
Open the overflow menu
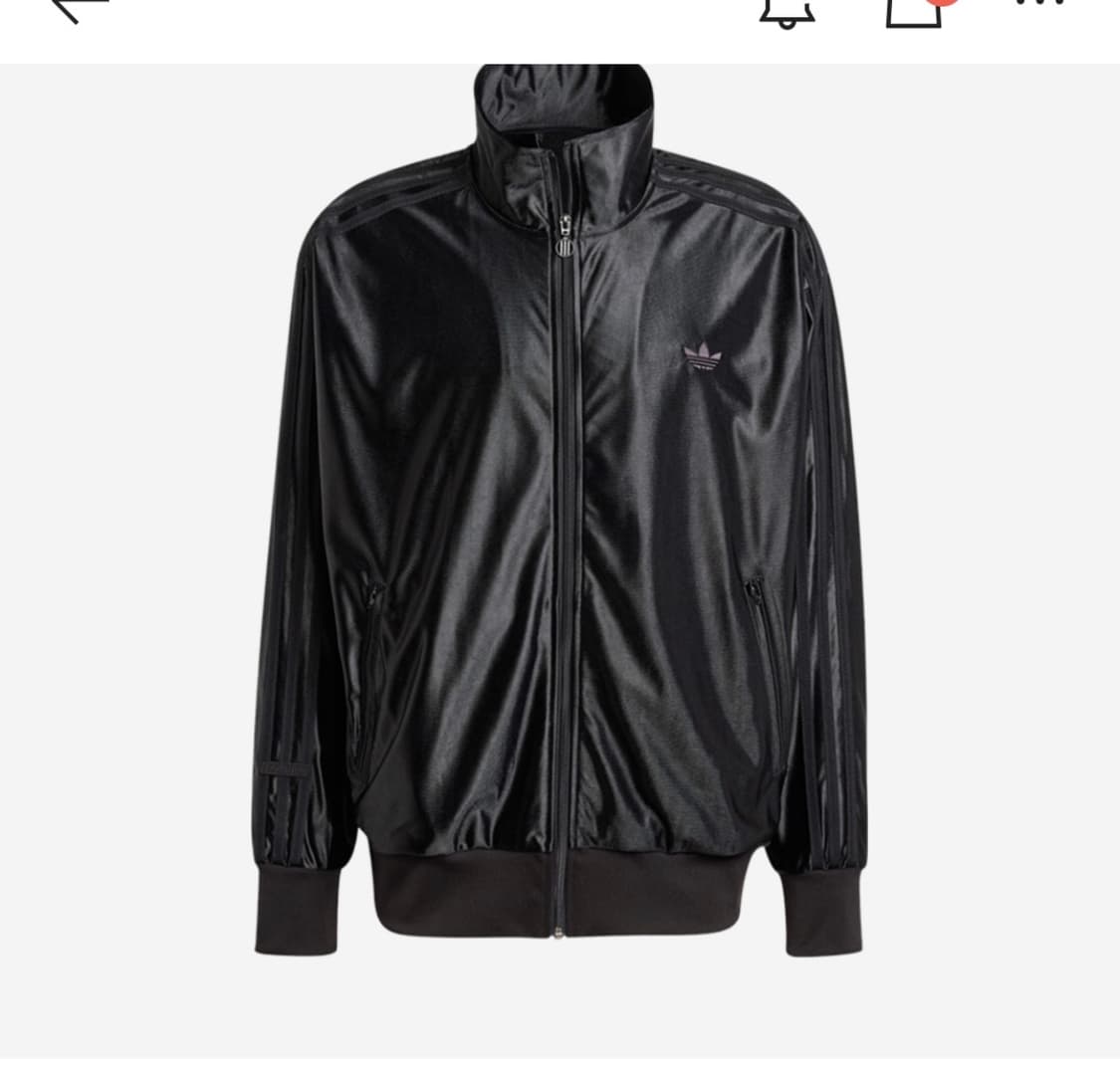[1038, 4]
